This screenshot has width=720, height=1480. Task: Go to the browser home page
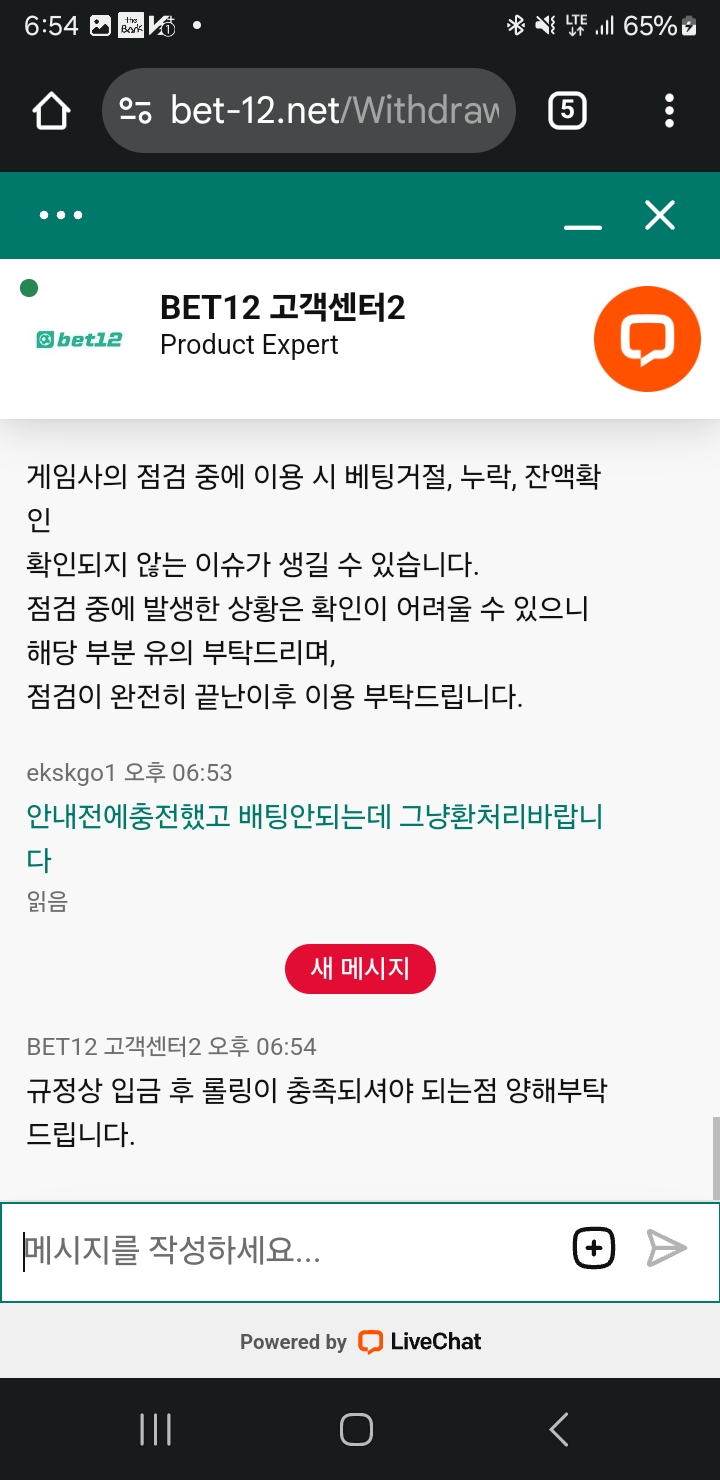[x=51, y=111]
